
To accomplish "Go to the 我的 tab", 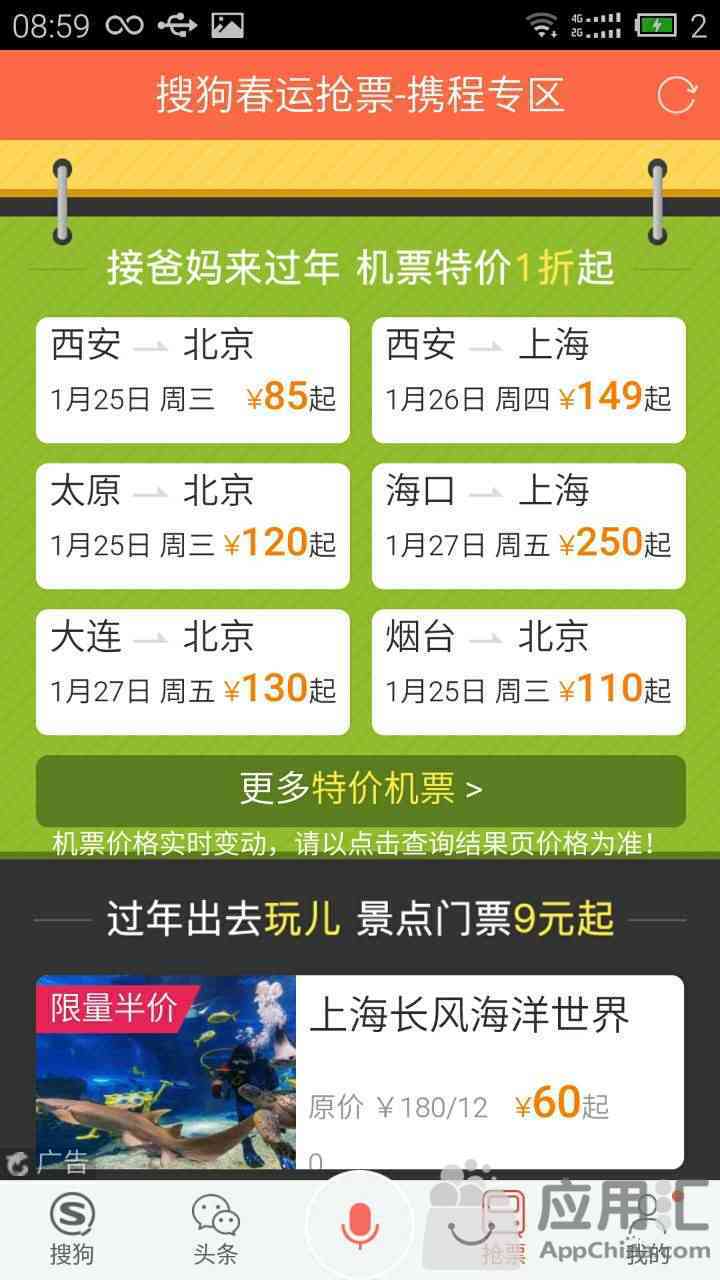I will pos(648,1230).
